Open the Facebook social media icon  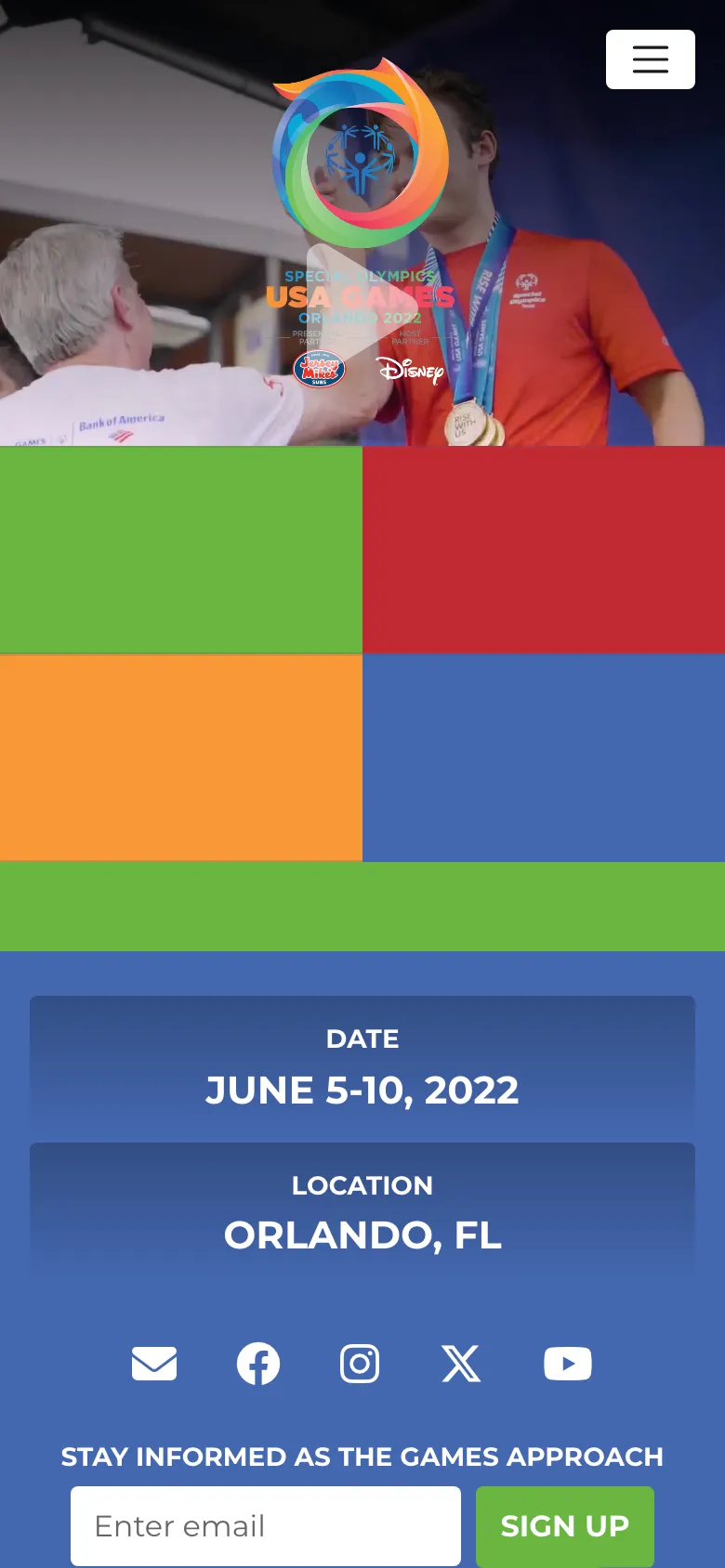(x=257, y=1363)
